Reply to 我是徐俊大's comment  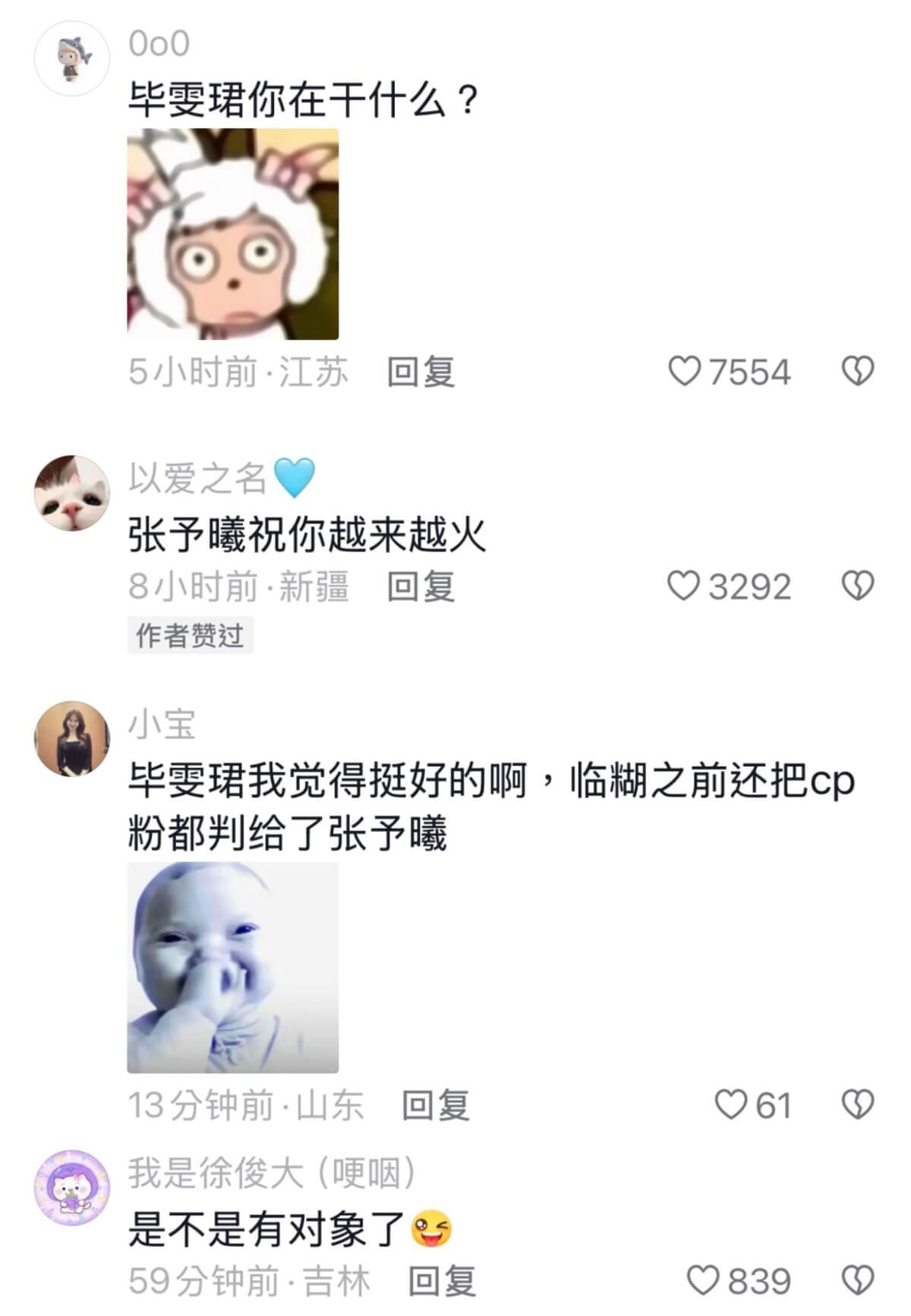pos(442,1282)
